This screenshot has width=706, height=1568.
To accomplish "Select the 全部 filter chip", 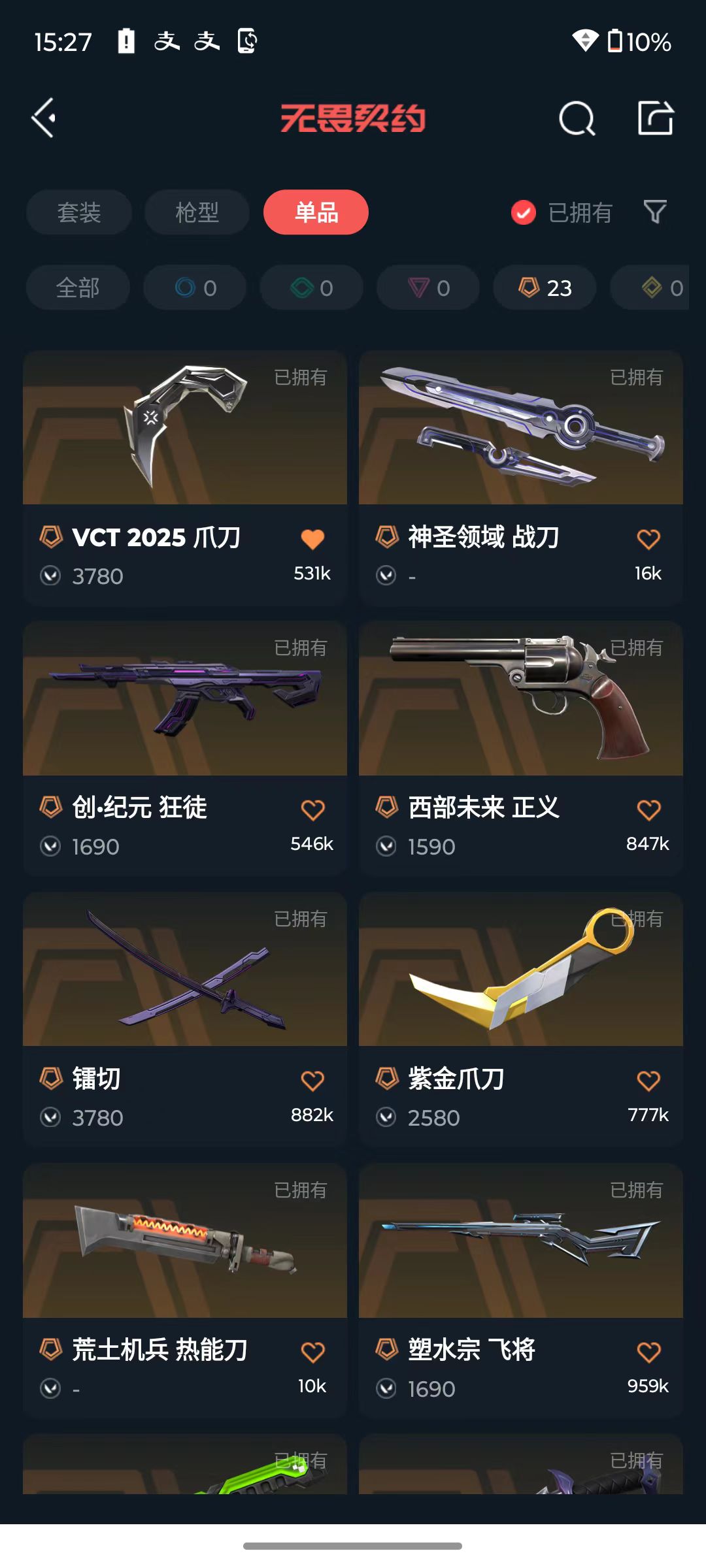I will coord(78,287).
